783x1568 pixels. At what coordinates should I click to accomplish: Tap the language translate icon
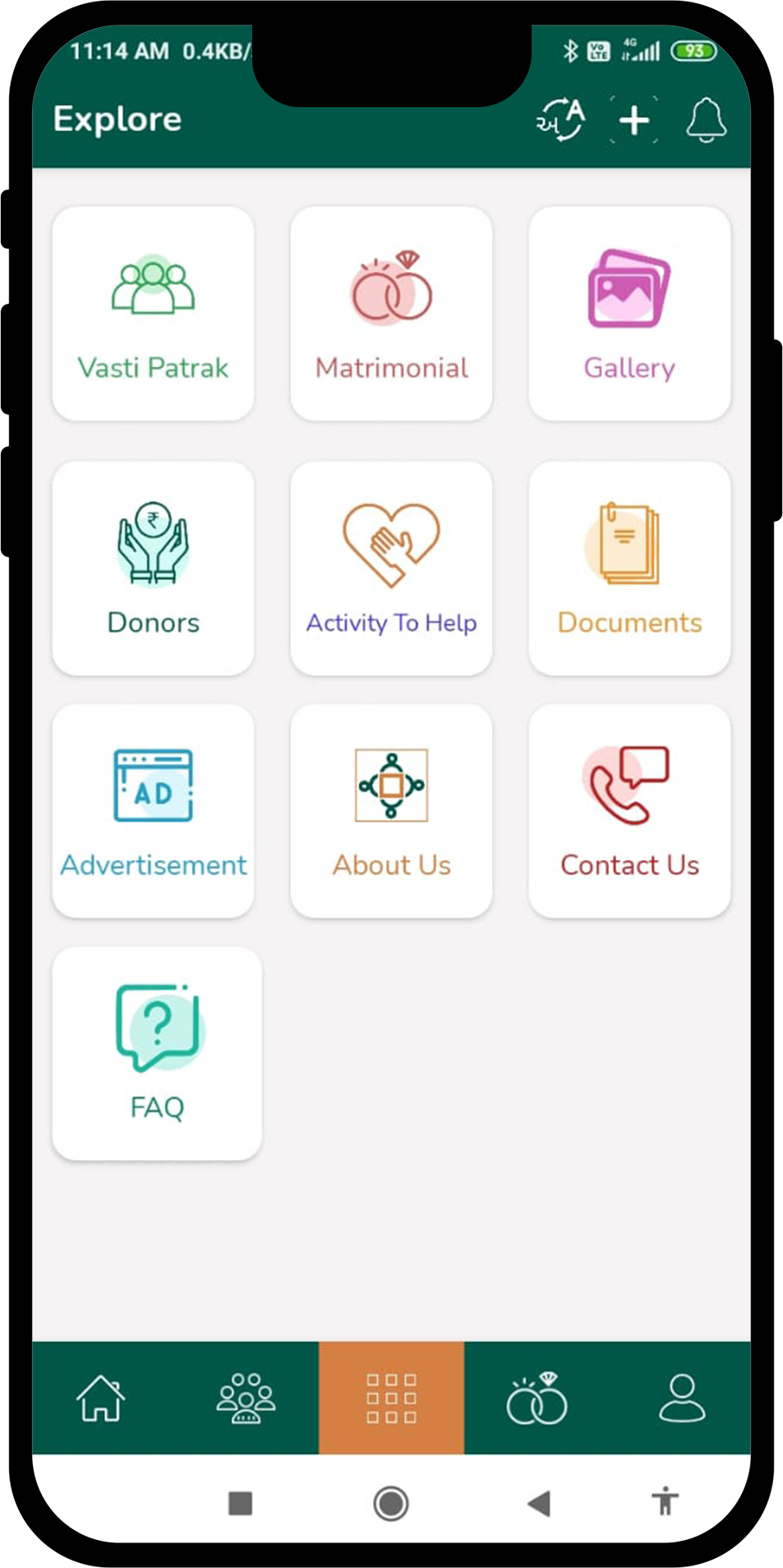pyautogui.click(x=561, y=120)
